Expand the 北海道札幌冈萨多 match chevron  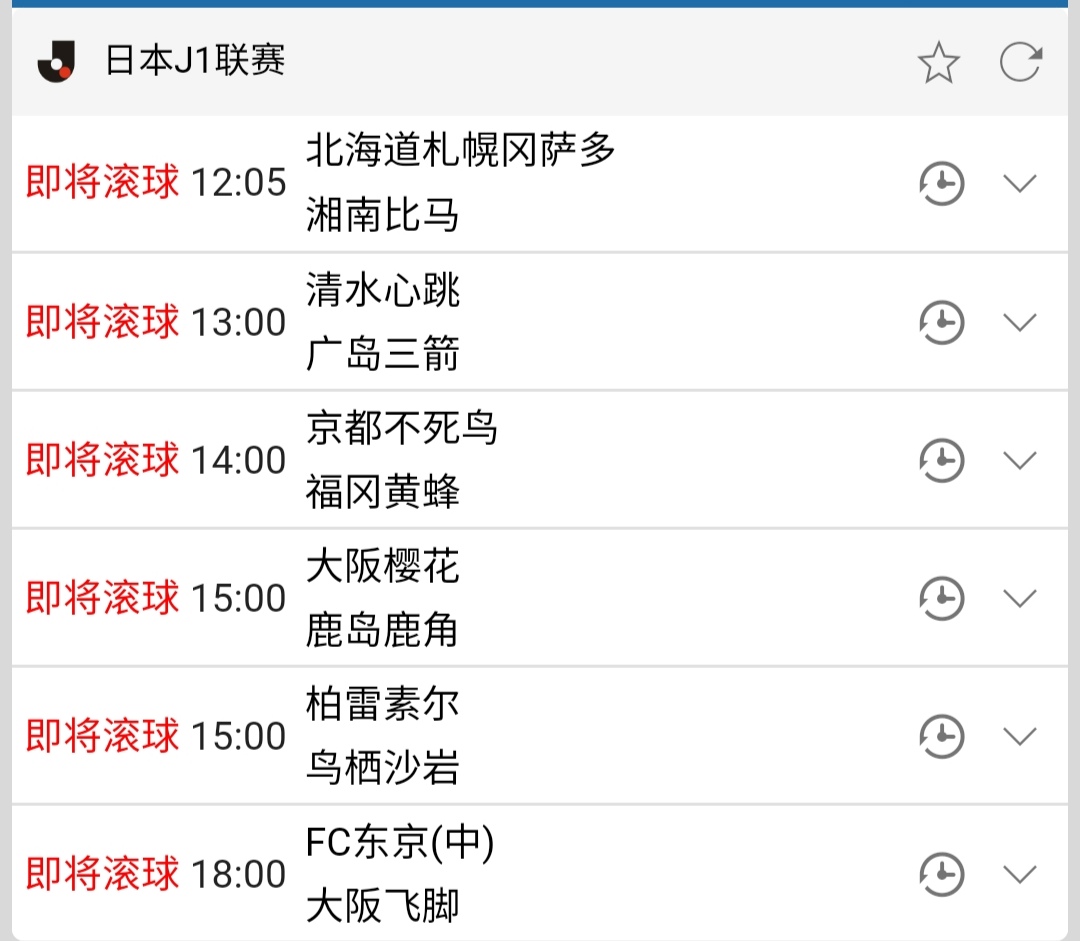click(1020, 184)
